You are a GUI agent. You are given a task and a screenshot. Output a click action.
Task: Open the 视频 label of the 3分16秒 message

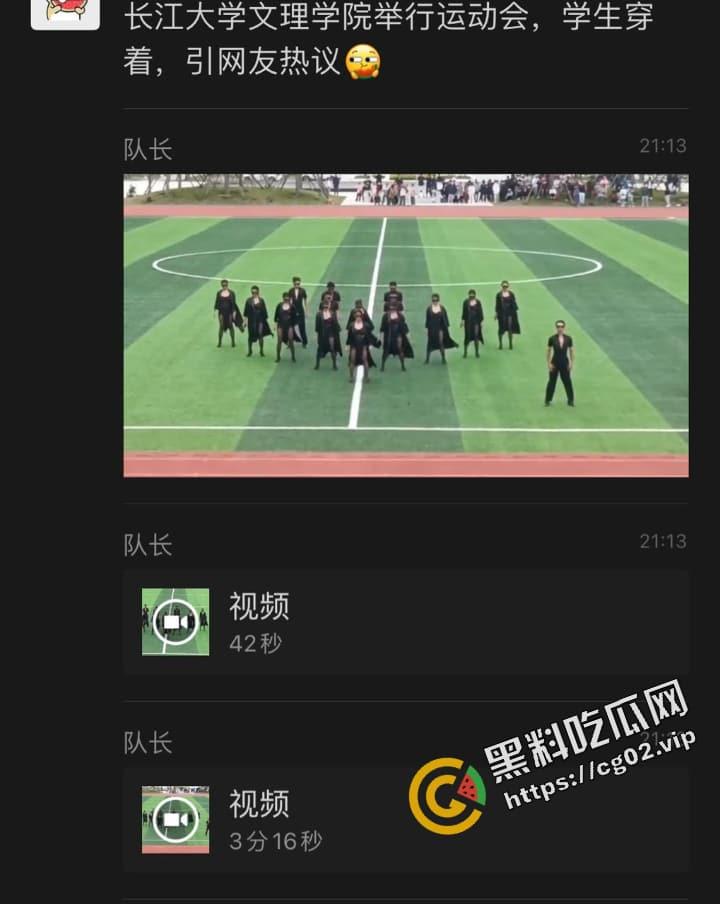click(261, 803)
